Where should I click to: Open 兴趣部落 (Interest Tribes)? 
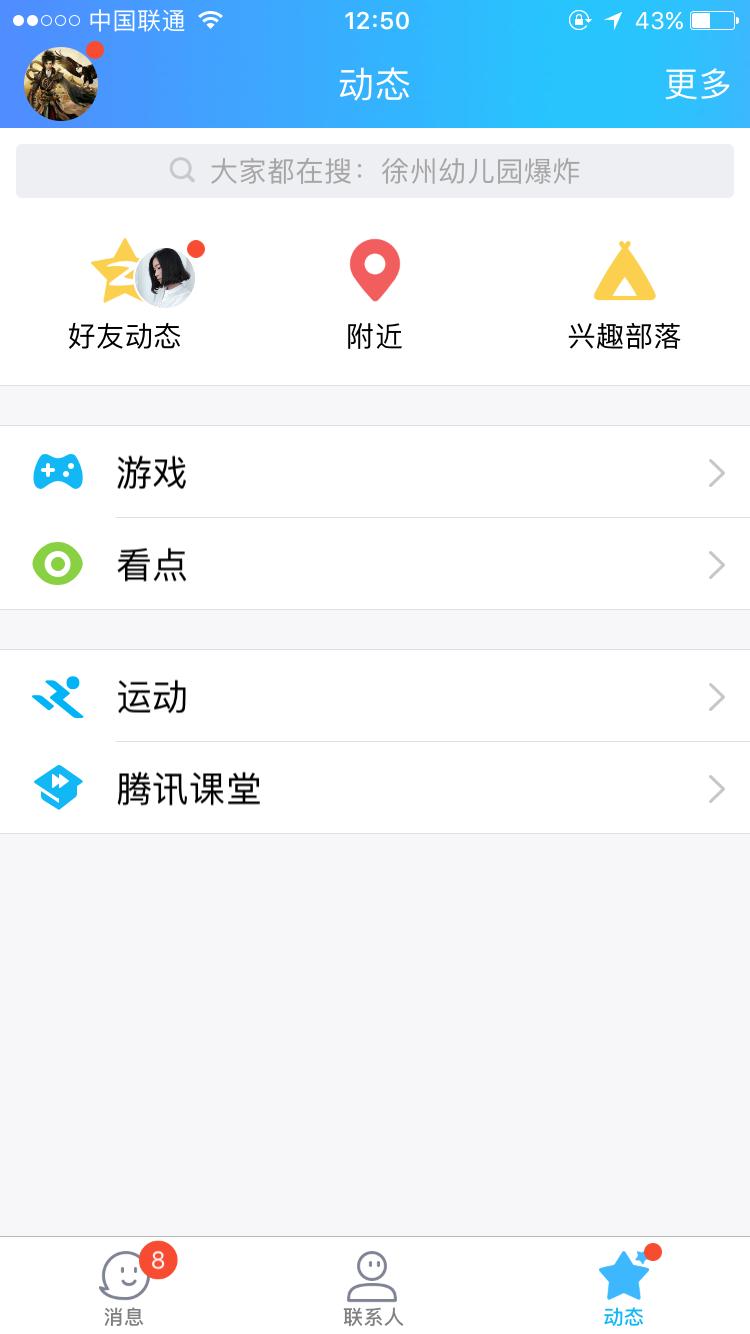(624, 290)
